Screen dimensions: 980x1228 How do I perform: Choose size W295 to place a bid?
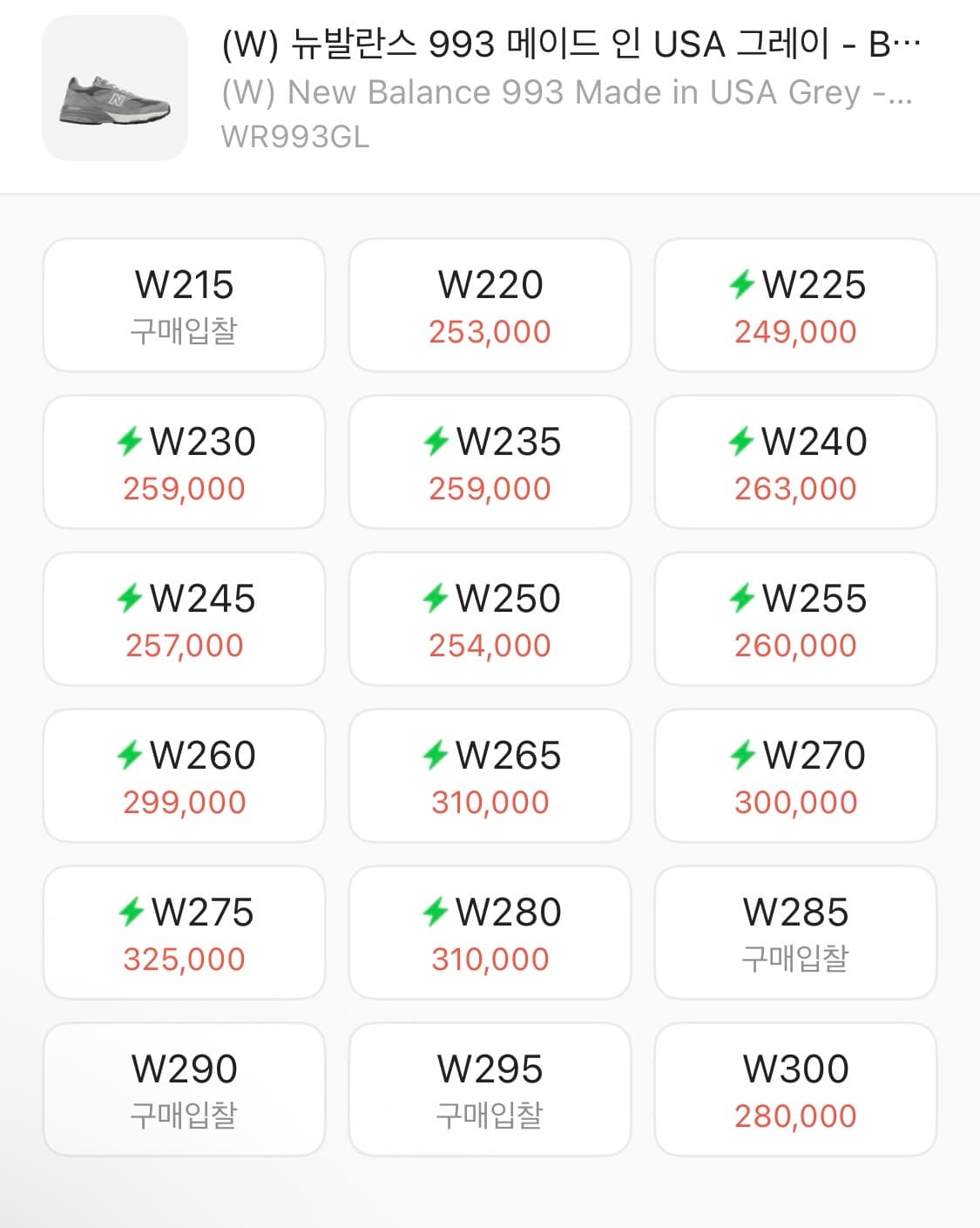pos(490,1088)
